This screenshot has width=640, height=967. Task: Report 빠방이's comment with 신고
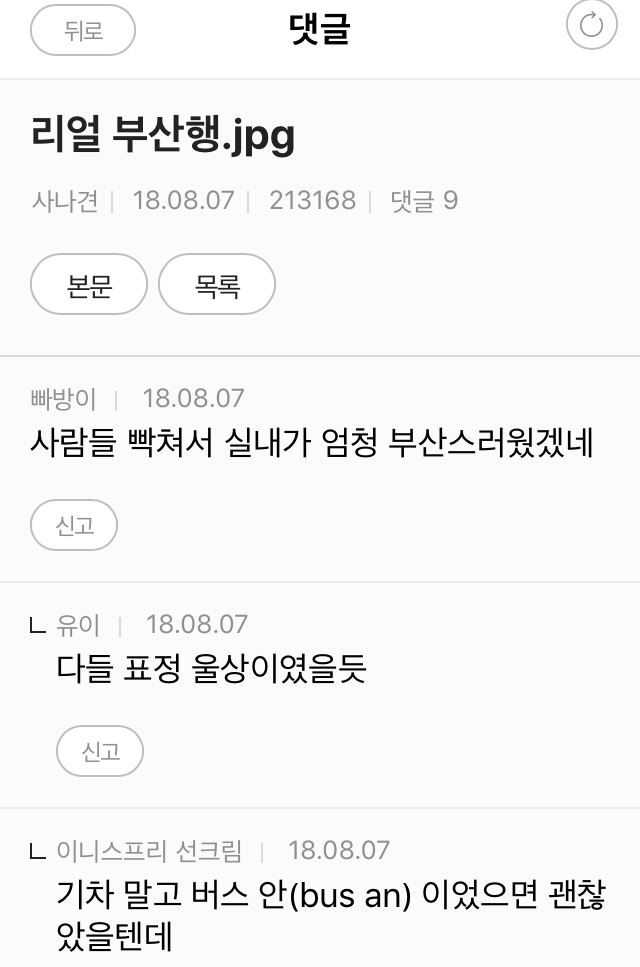(x=74, y=525)
